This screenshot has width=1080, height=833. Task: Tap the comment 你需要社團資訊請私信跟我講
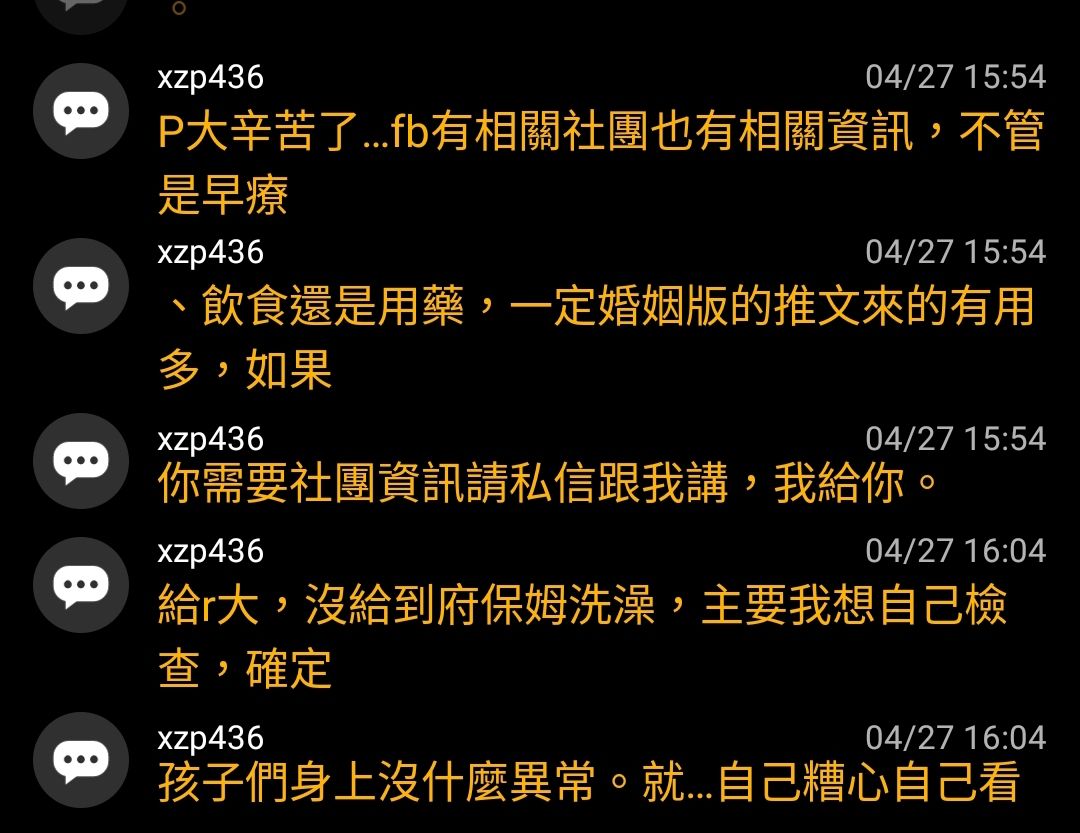pos(548,485)
